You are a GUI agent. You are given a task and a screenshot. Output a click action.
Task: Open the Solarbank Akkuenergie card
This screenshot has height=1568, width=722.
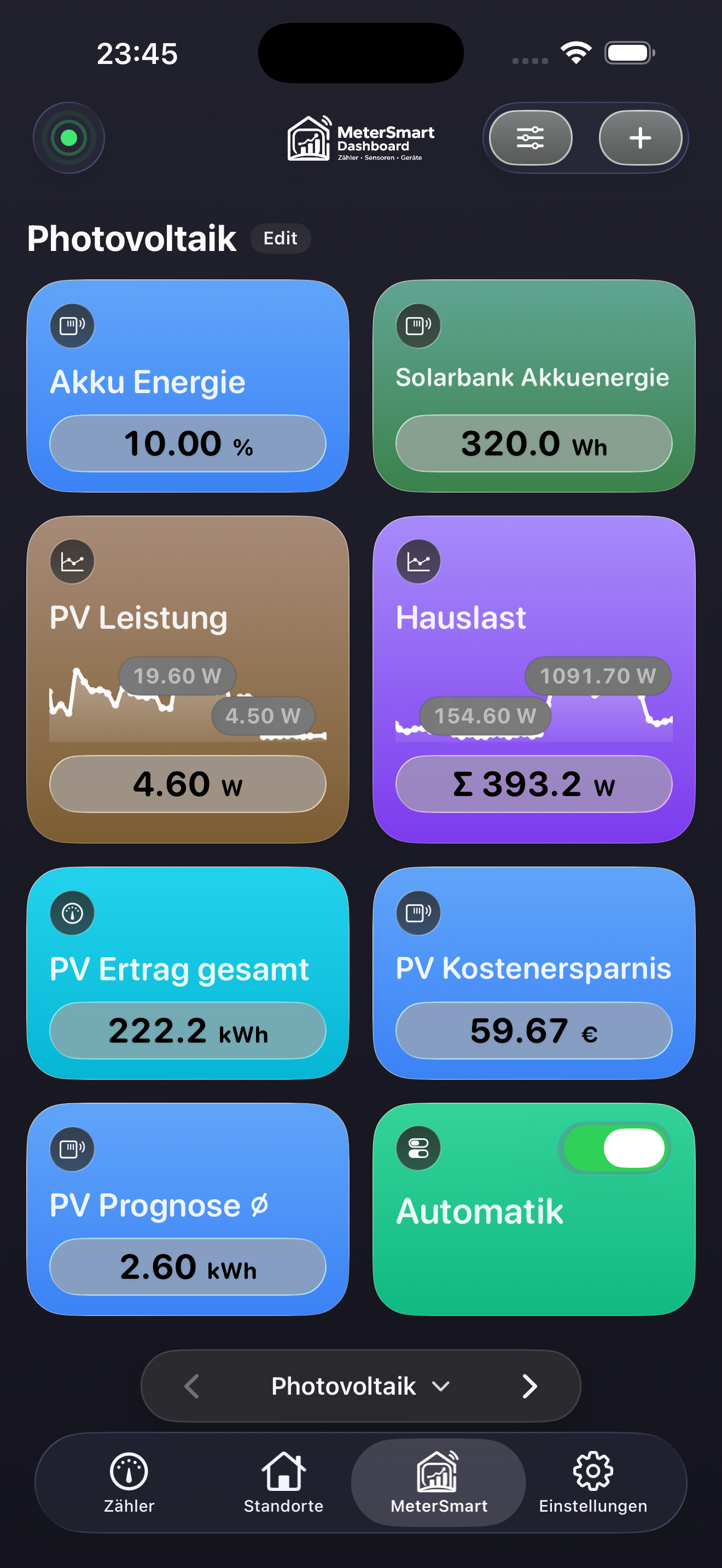[533, 385]
